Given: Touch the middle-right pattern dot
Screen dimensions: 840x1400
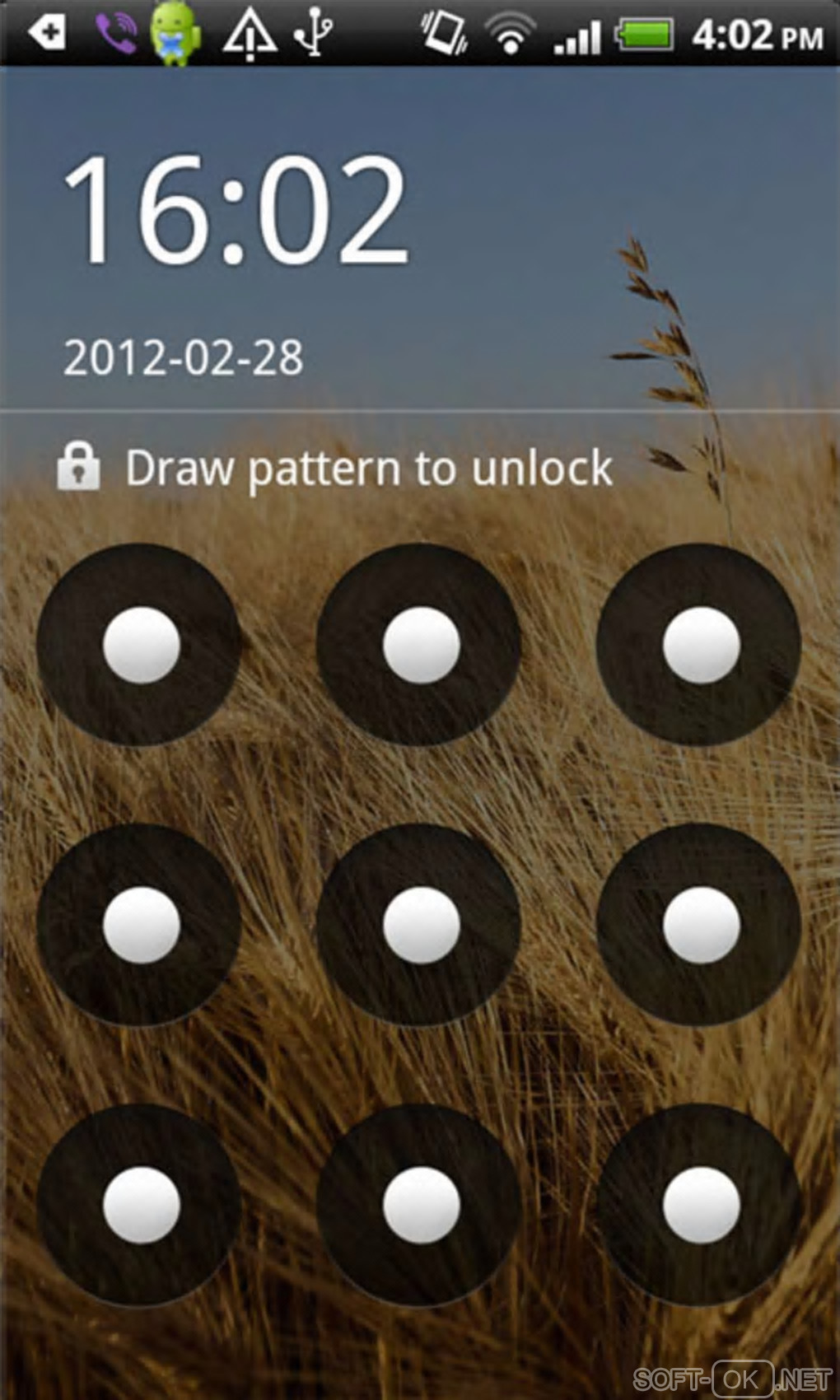Looking at the screenshot, I should [x=701, y=925].
